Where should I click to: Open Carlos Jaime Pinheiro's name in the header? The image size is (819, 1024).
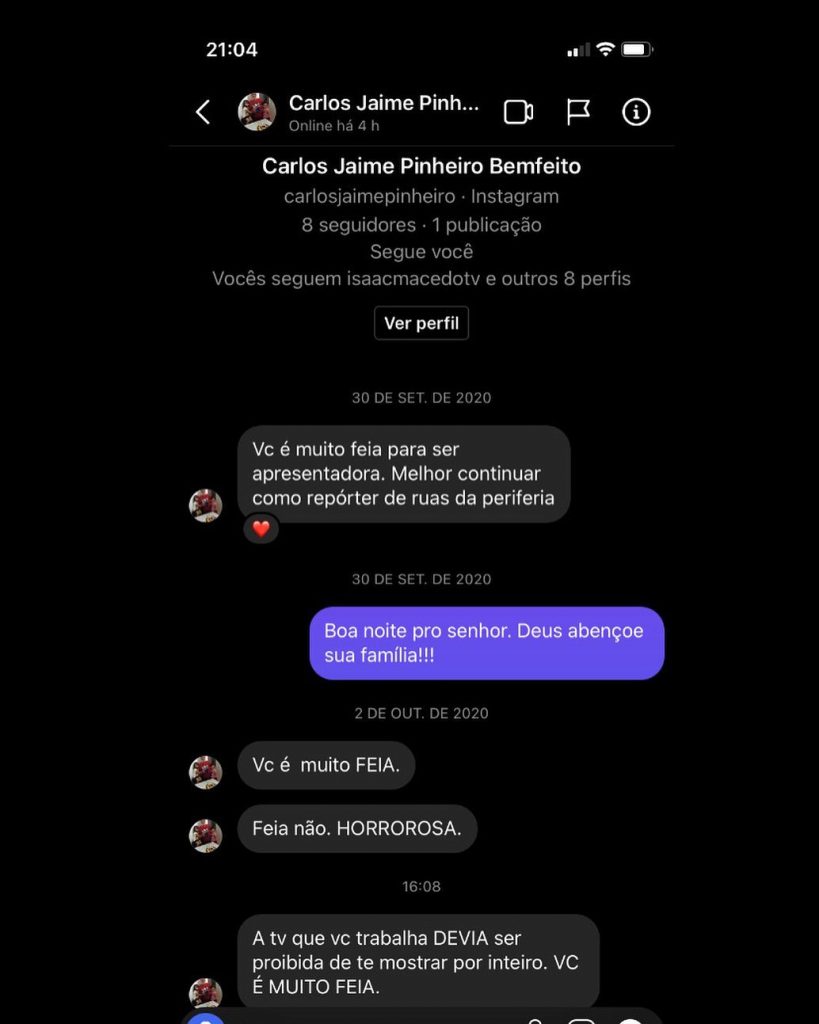383,103
